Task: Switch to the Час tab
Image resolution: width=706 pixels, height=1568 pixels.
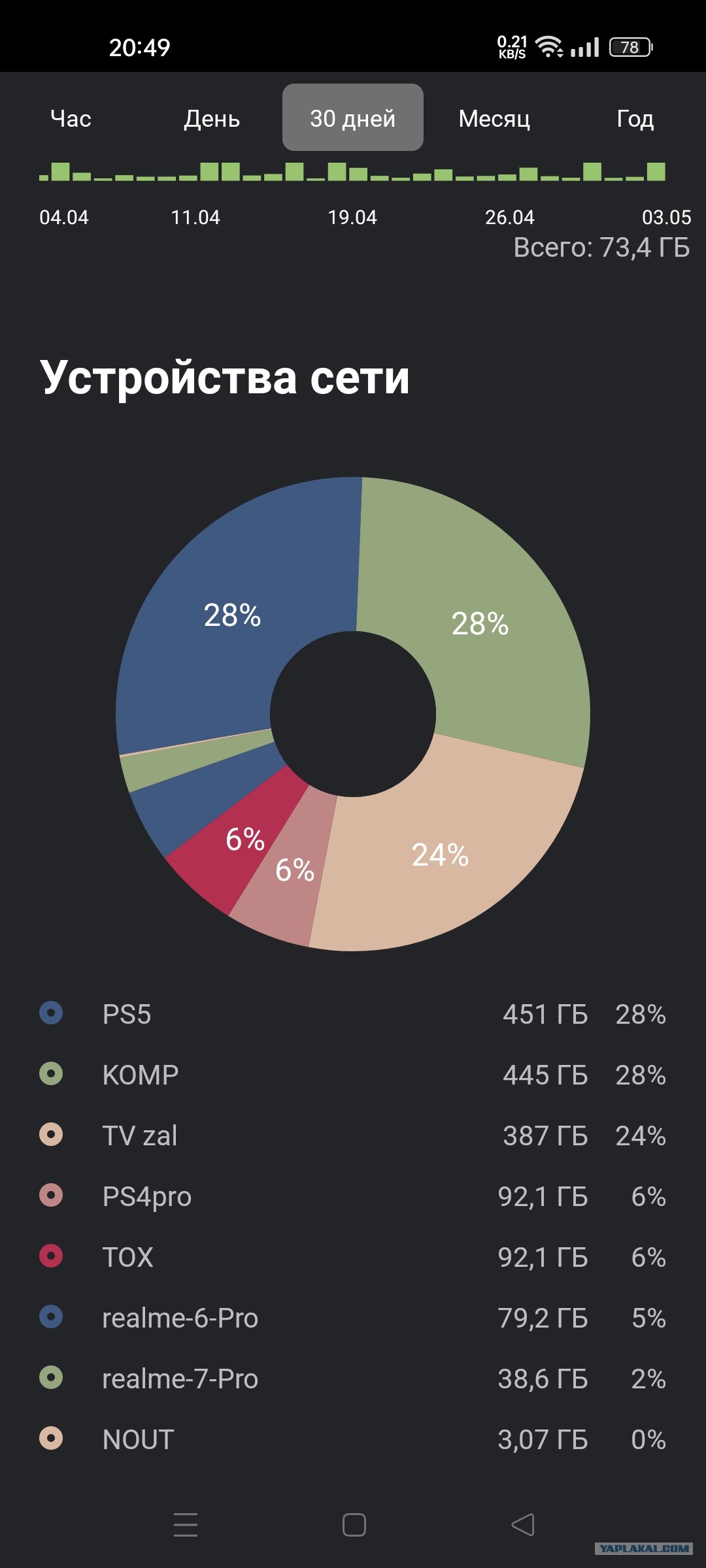Action: pos(71,118)
